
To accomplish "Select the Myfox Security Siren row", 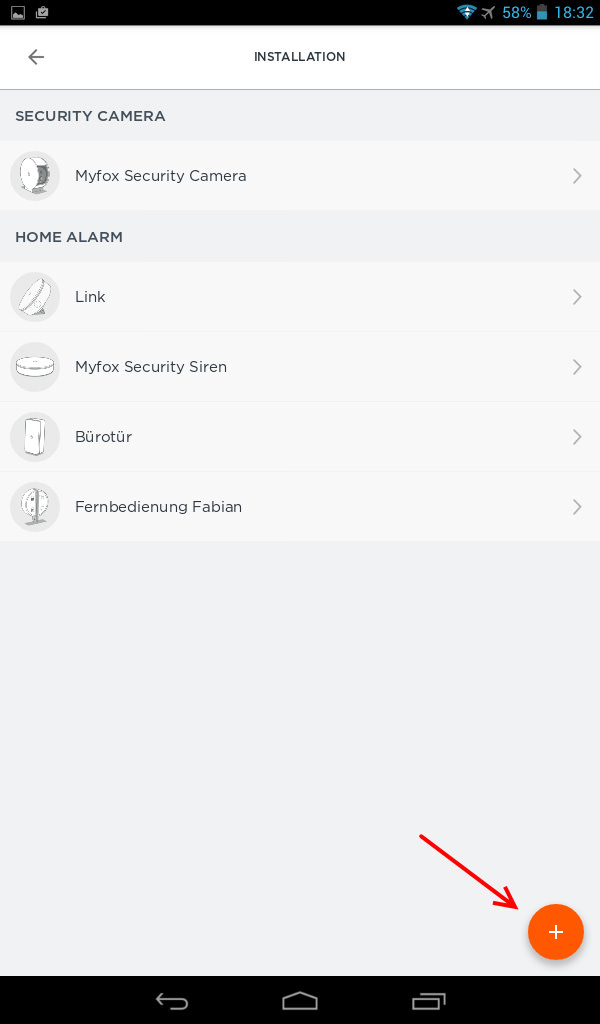I will tap(300, 366).
